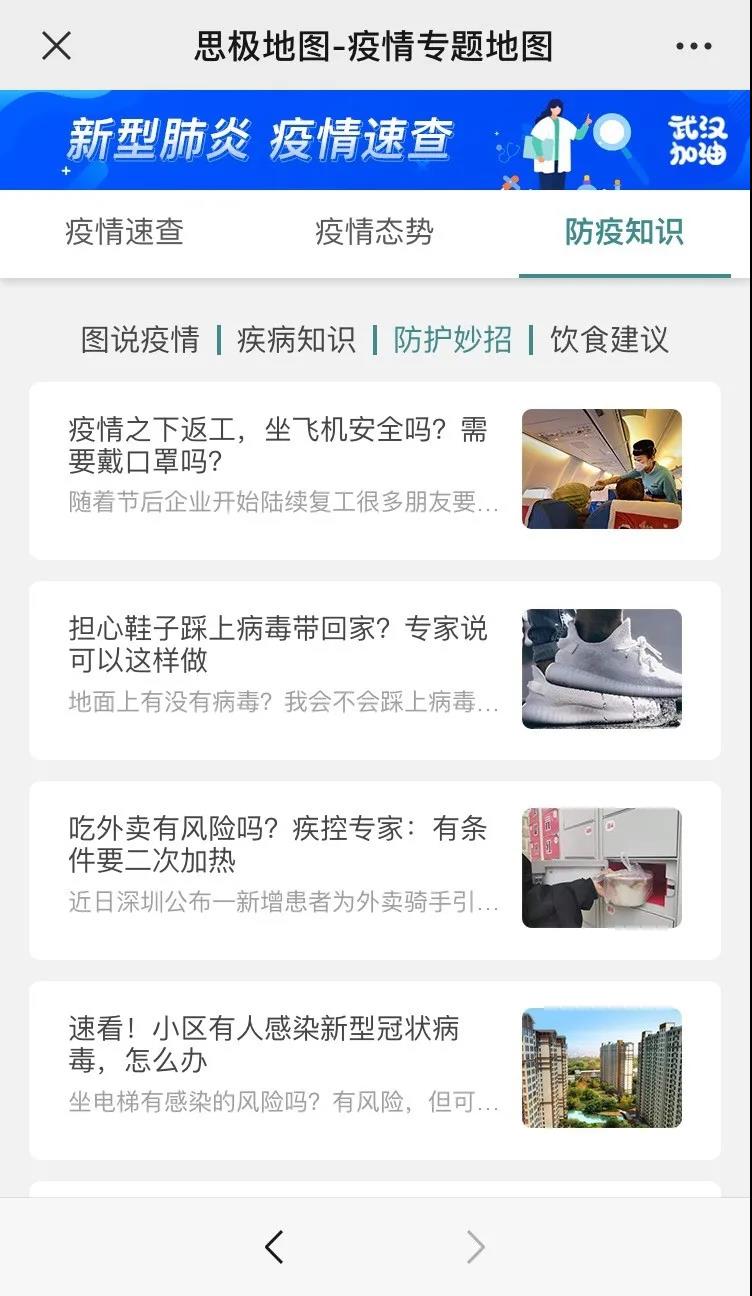Screen dimensions: 752x1296
Task: Close the 思极地图 web page
Action: (57, 46)
